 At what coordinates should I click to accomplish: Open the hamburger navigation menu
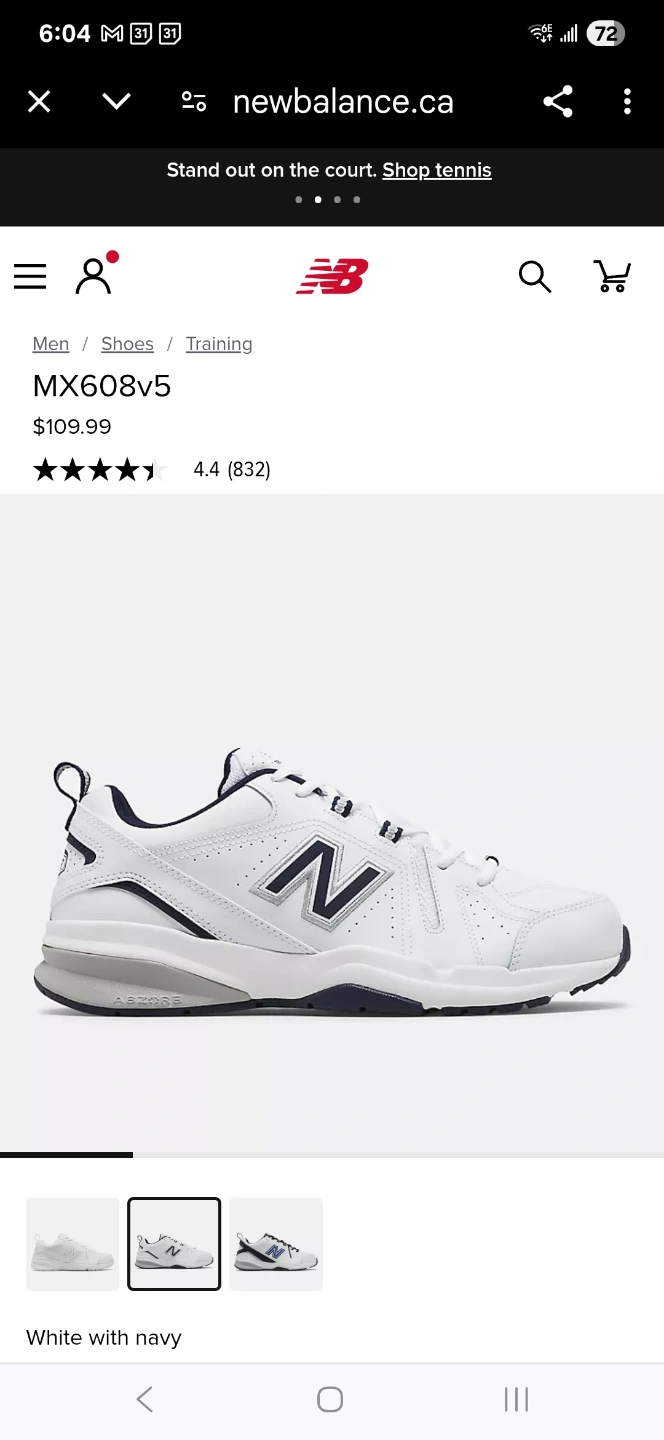coord(30,276)
